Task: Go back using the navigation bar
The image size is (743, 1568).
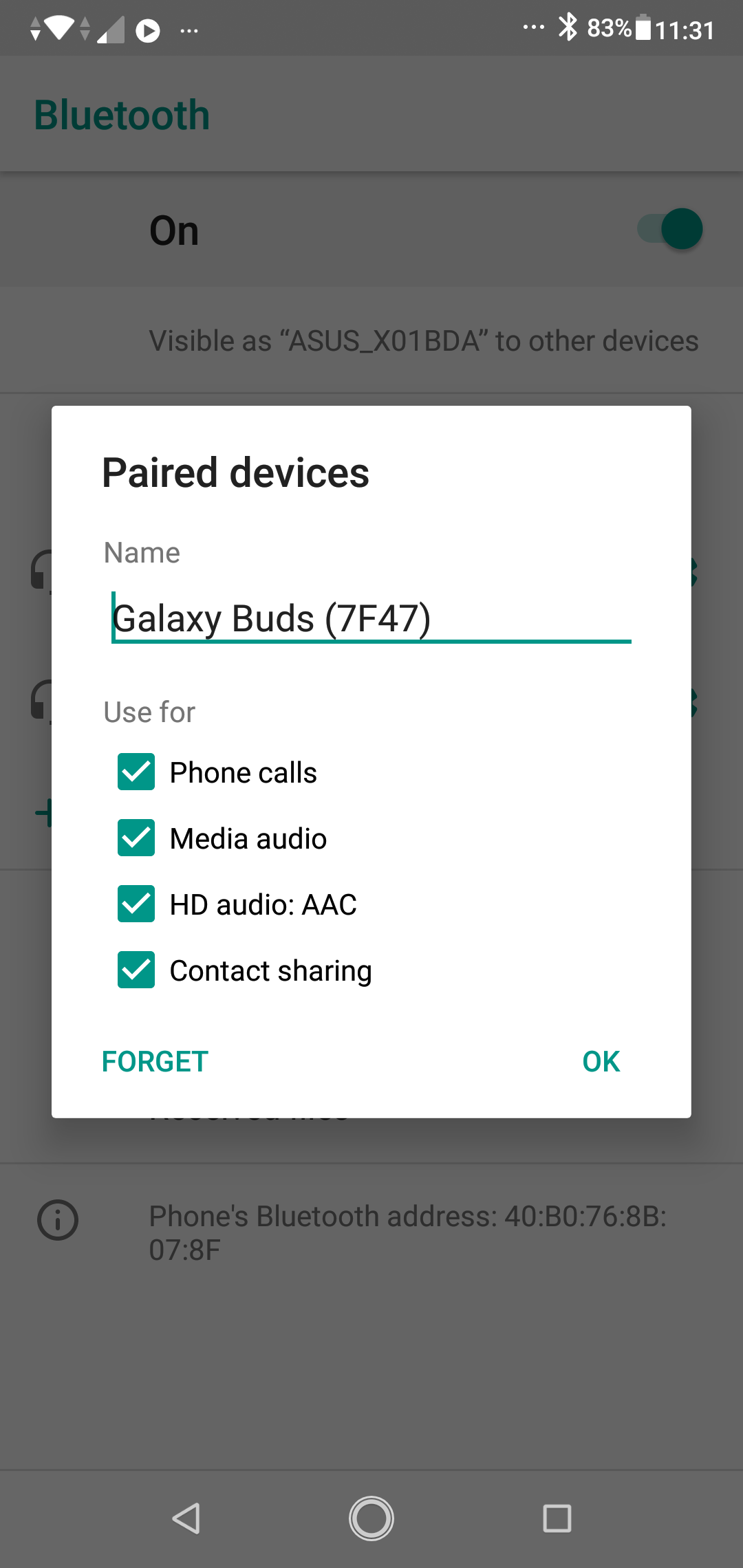Action: tap(186, 1518)
